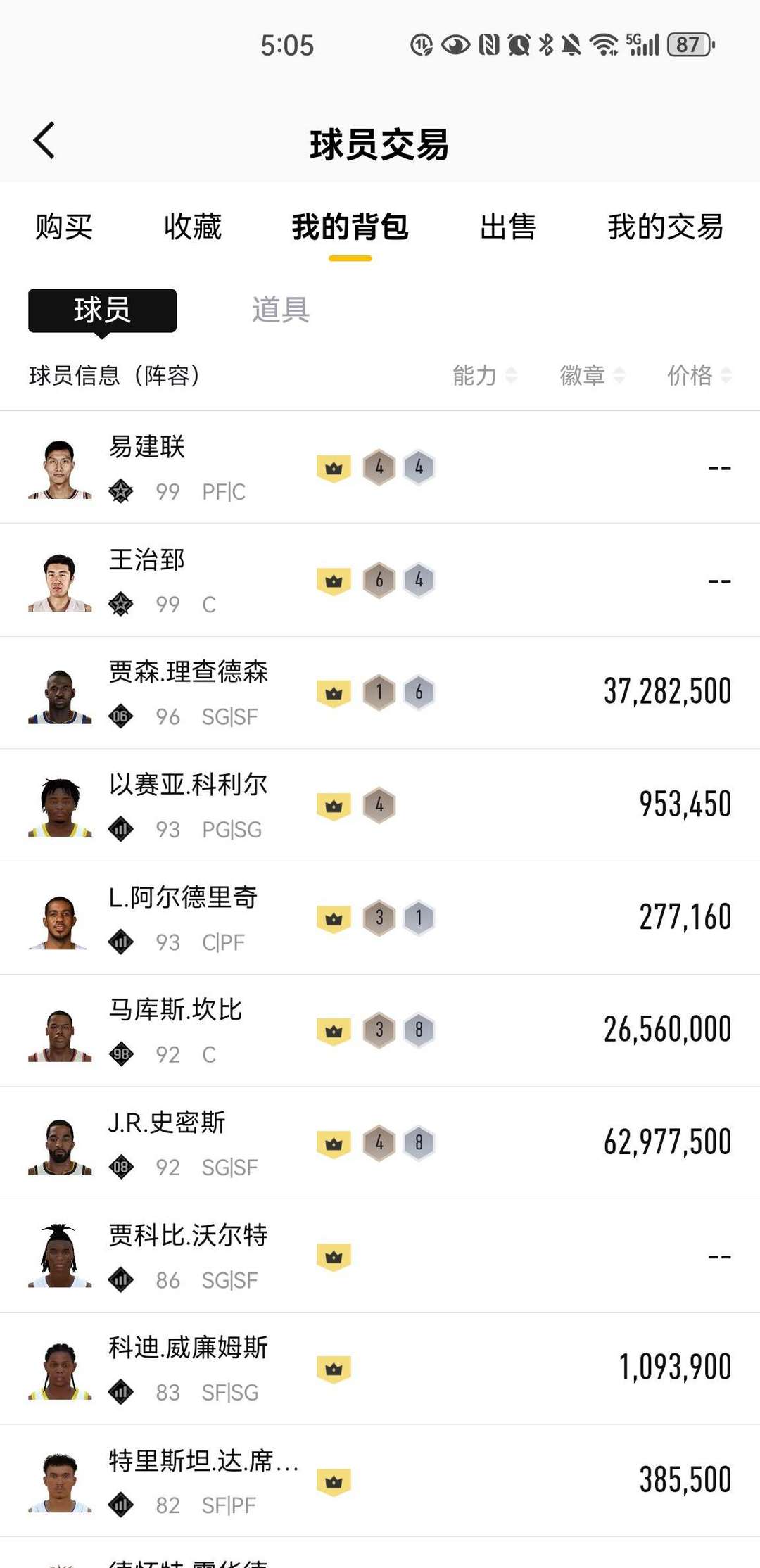Sort players by 能力

click(x=484, y=376)
